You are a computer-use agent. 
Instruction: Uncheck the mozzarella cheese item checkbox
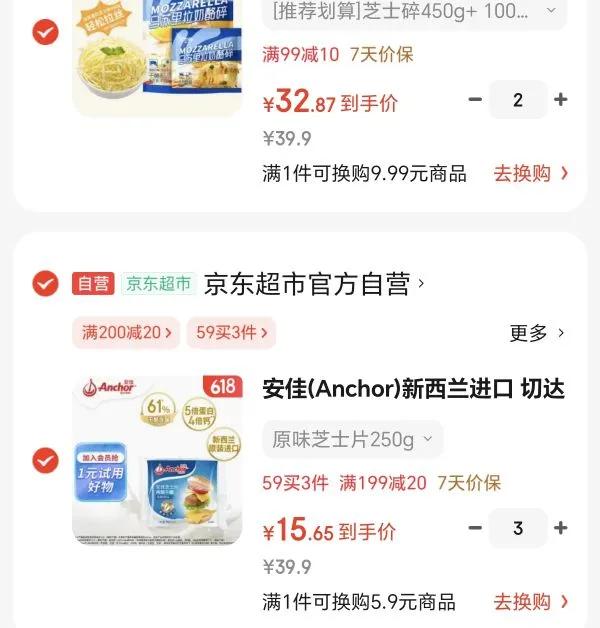tap(45, 31)
